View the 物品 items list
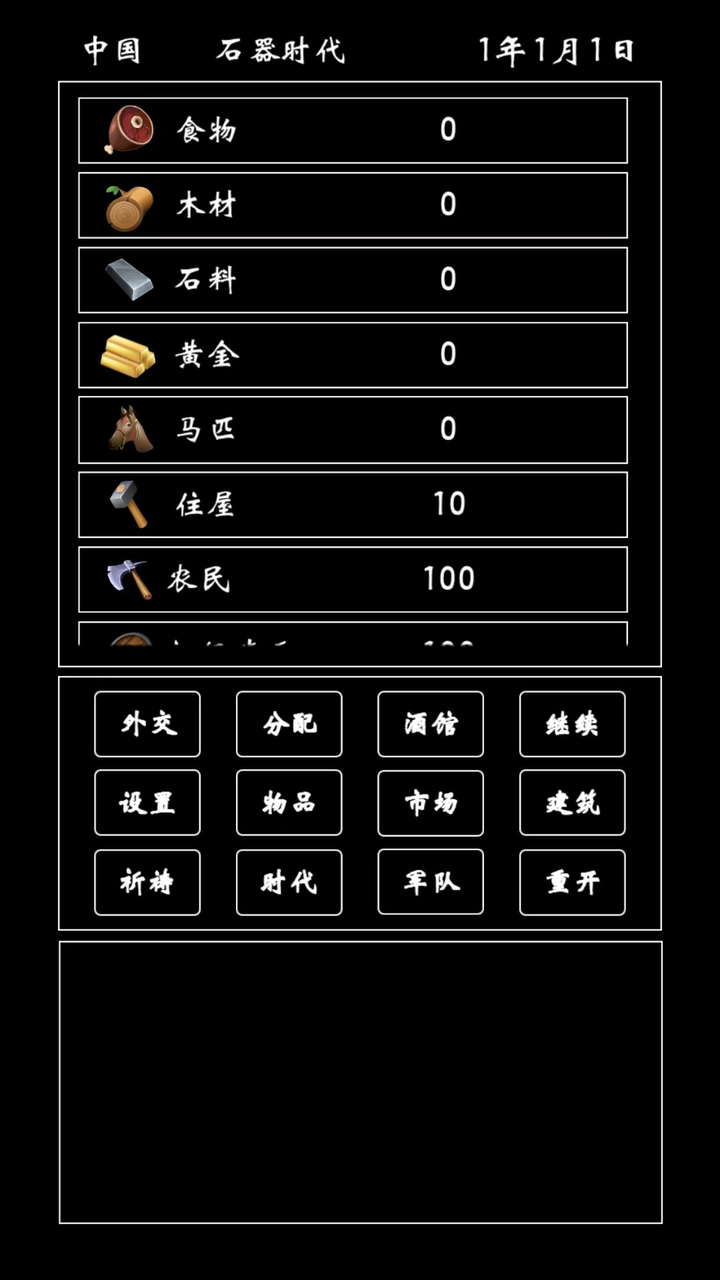 pyautogui.click(x=289, y=803)
